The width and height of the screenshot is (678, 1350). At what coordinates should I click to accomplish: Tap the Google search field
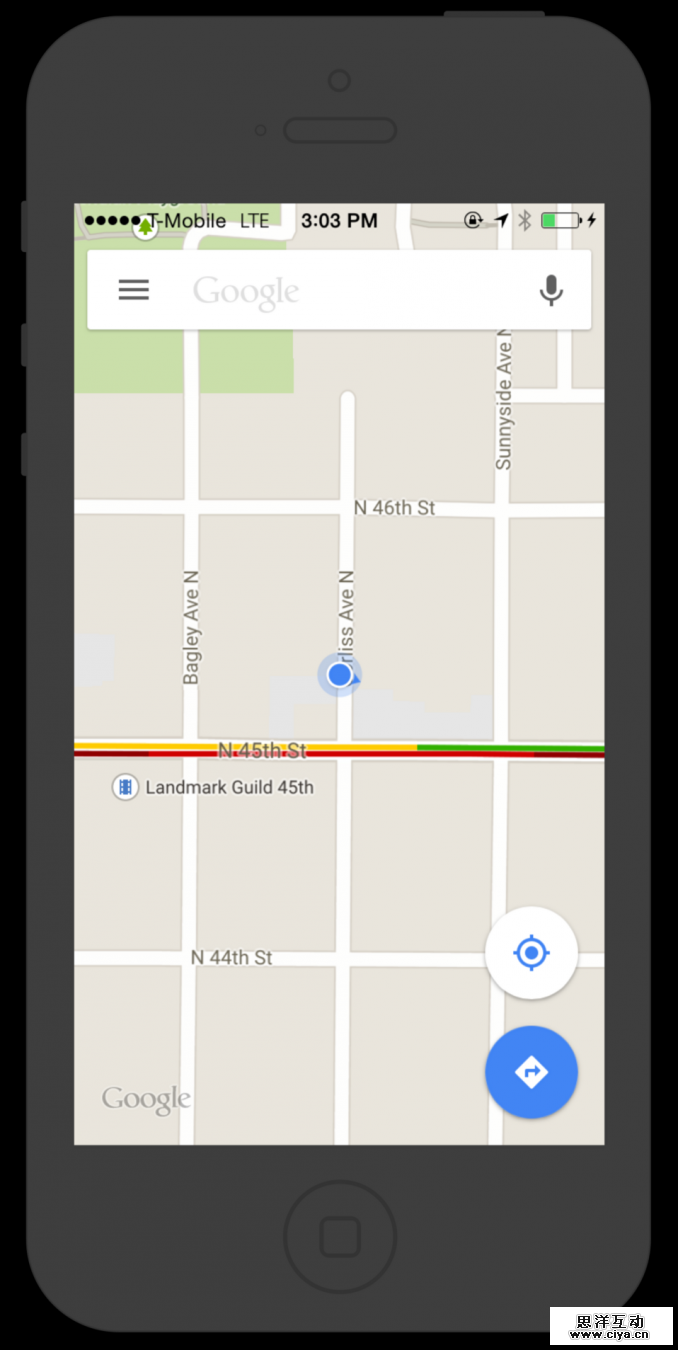point(340,291)
